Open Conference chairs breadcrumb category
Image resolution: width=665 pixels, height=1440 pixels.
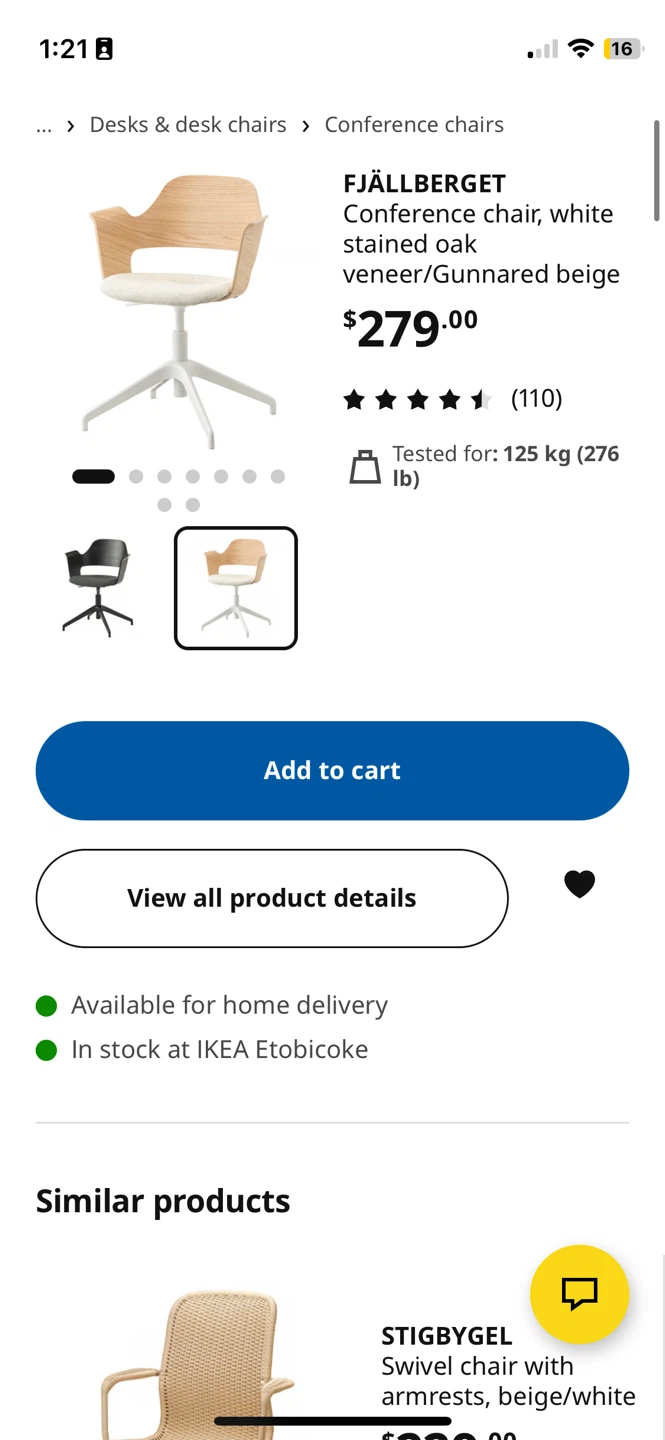pos(414,125)
